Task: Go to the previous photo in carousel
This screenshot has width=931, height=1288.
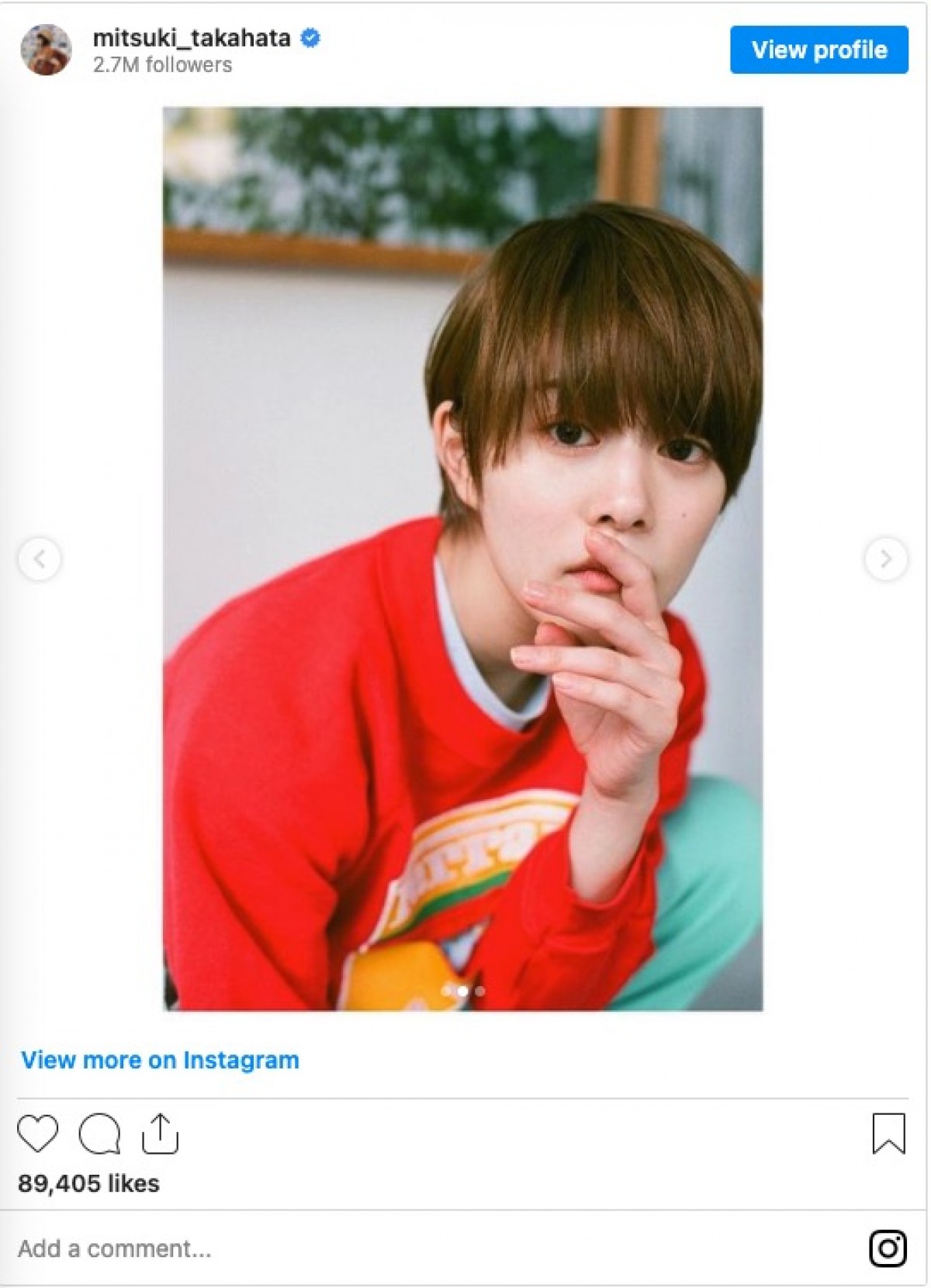Action: 40,559
